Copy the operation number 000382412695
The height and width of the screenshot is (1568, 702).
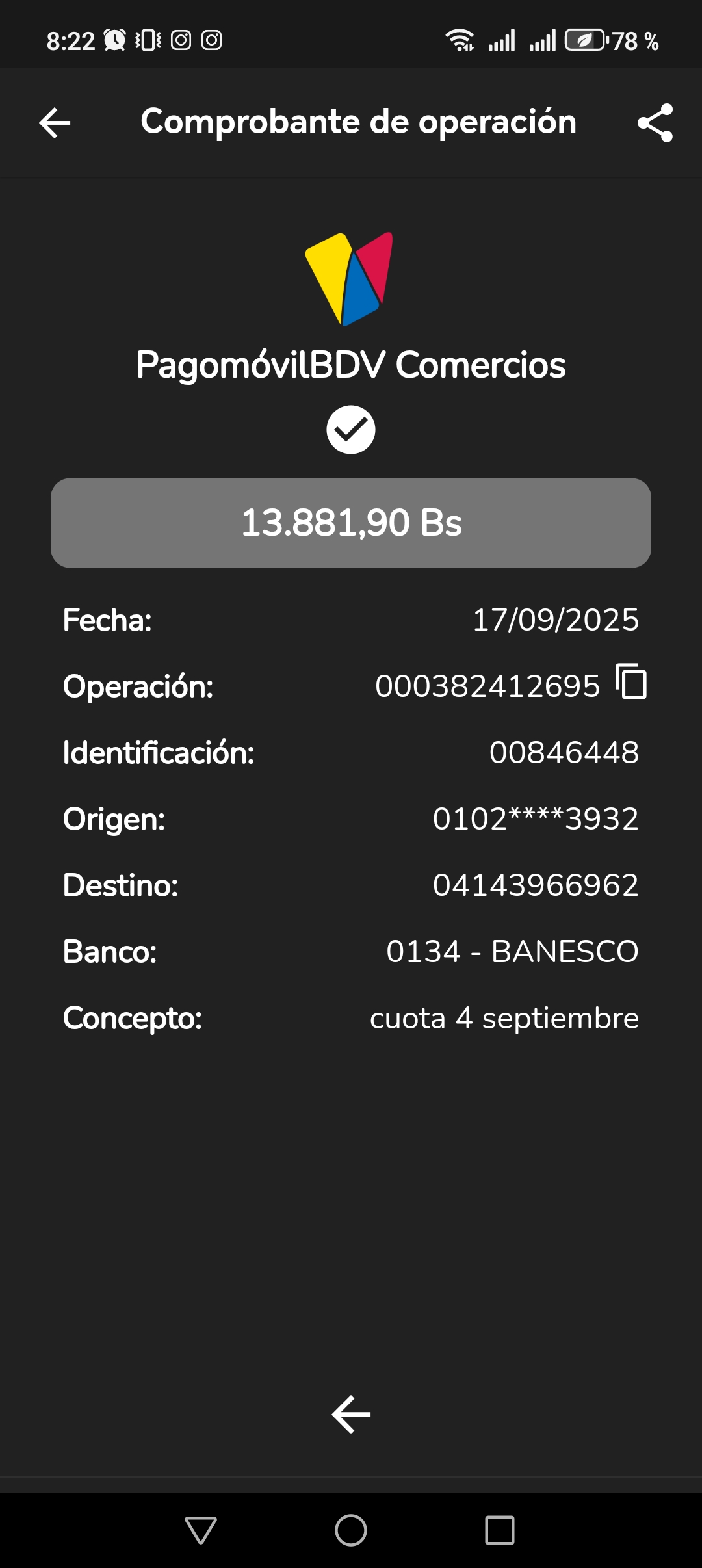click(631, 682)
